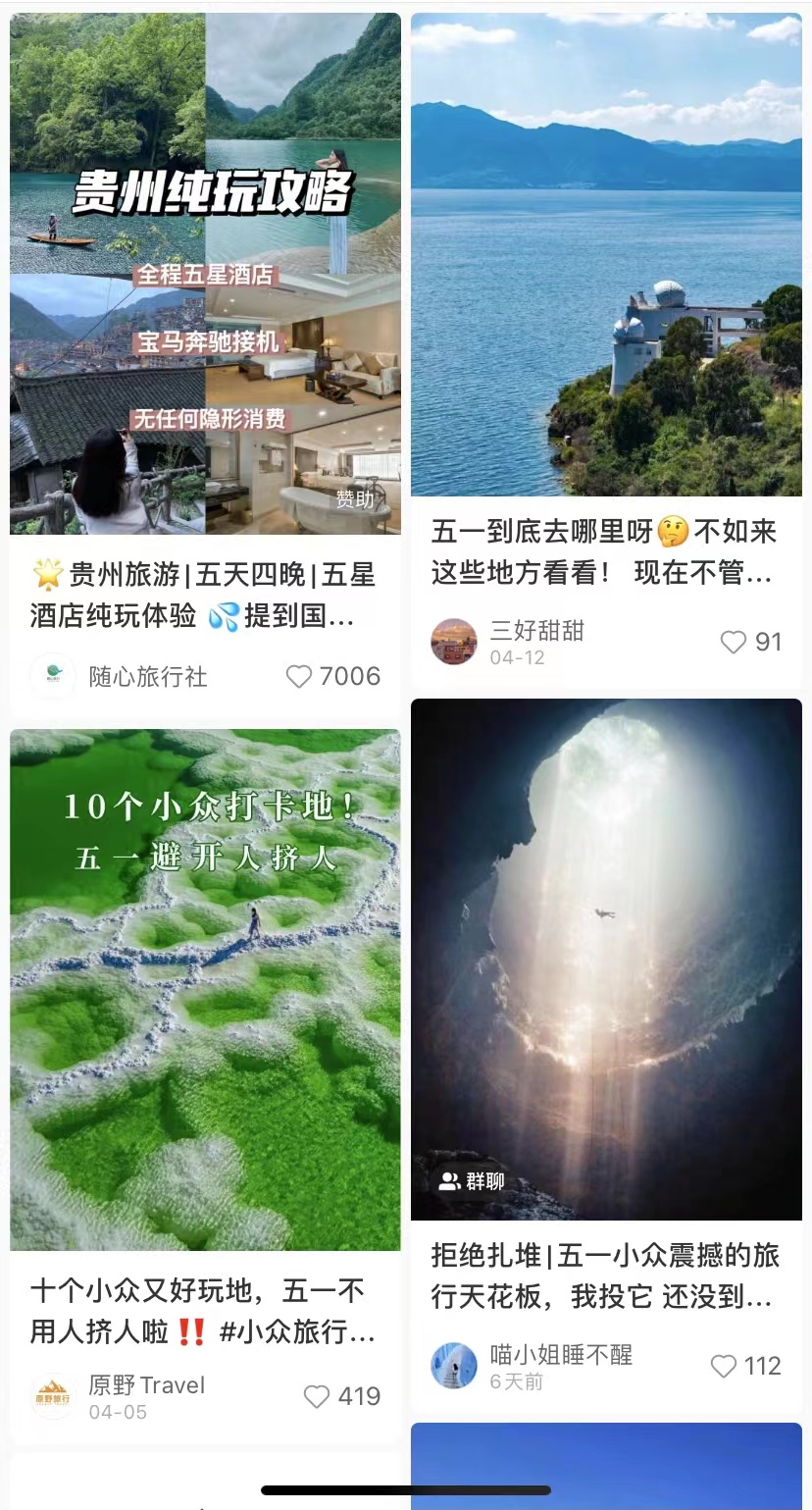This screenshot has width=812, height=1510.
Task: Open the 贵州纯玩攻略 travel post
Action: click(205, 273)
